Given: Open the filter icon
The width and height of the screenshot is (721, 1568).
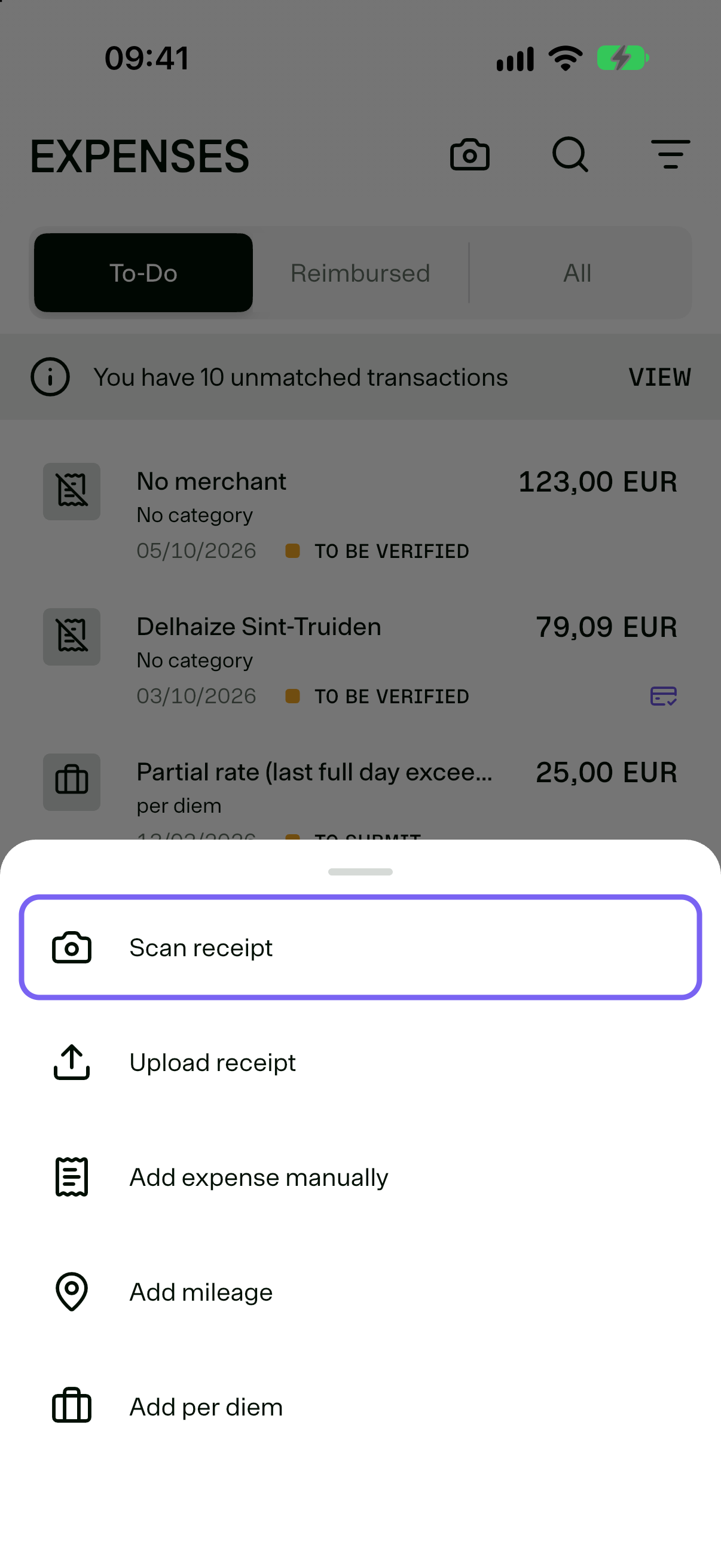Looking at the screenshot, I should (x=671, y=154).
